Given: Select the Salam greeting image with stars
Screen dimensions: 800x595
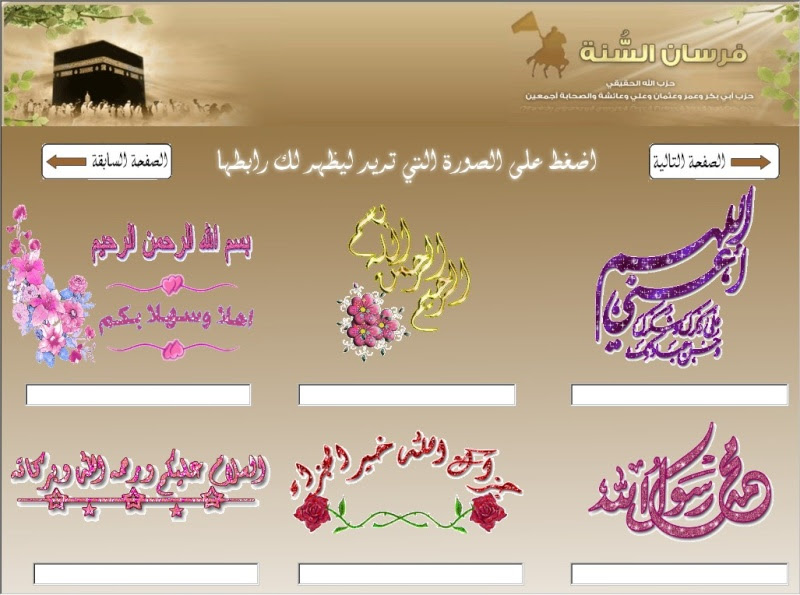Looking at the screenshot, I should point(140,482).
